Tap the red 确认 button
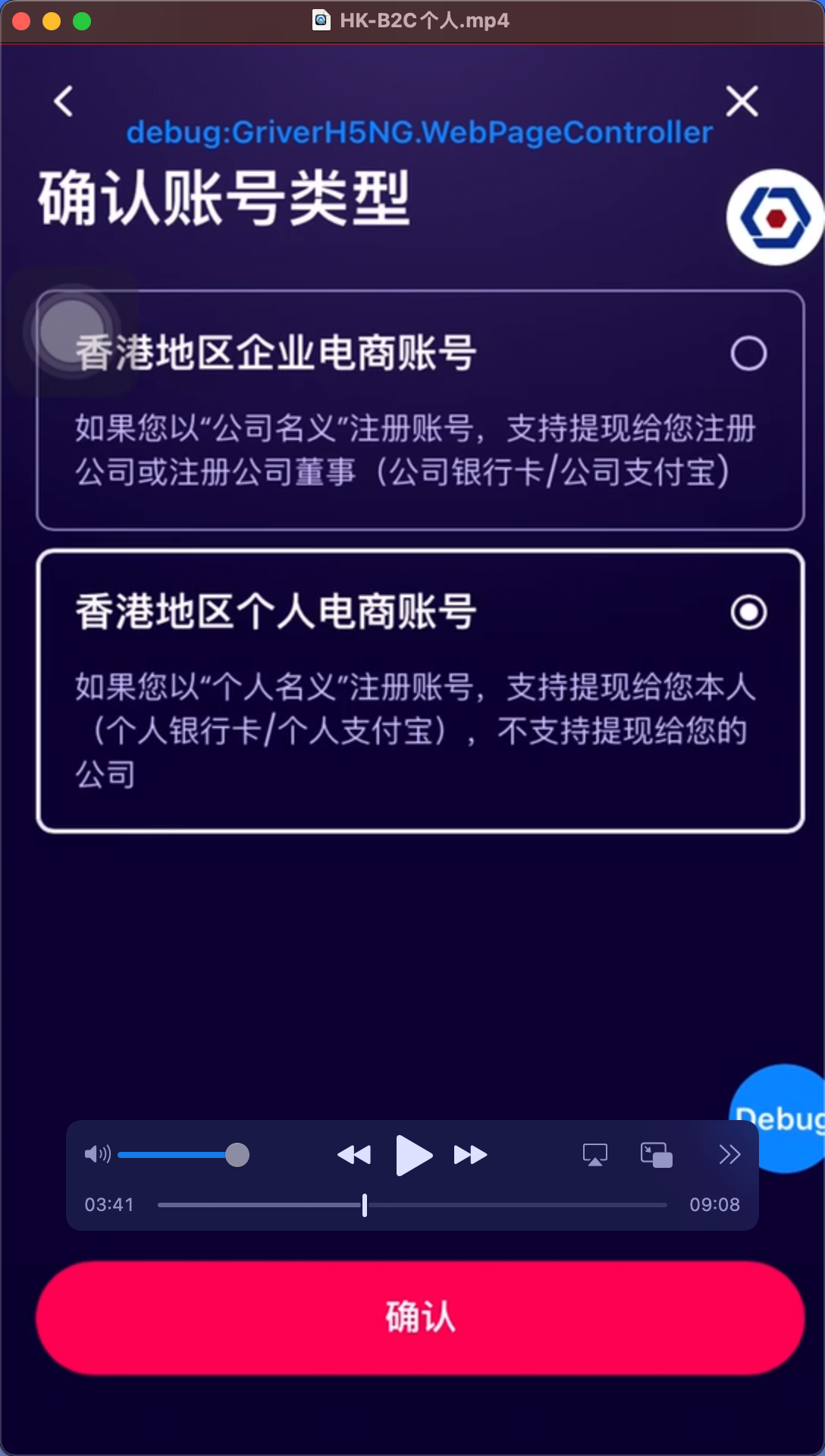The width and height of the screenshot is (825, 1456). [420, 1317]
